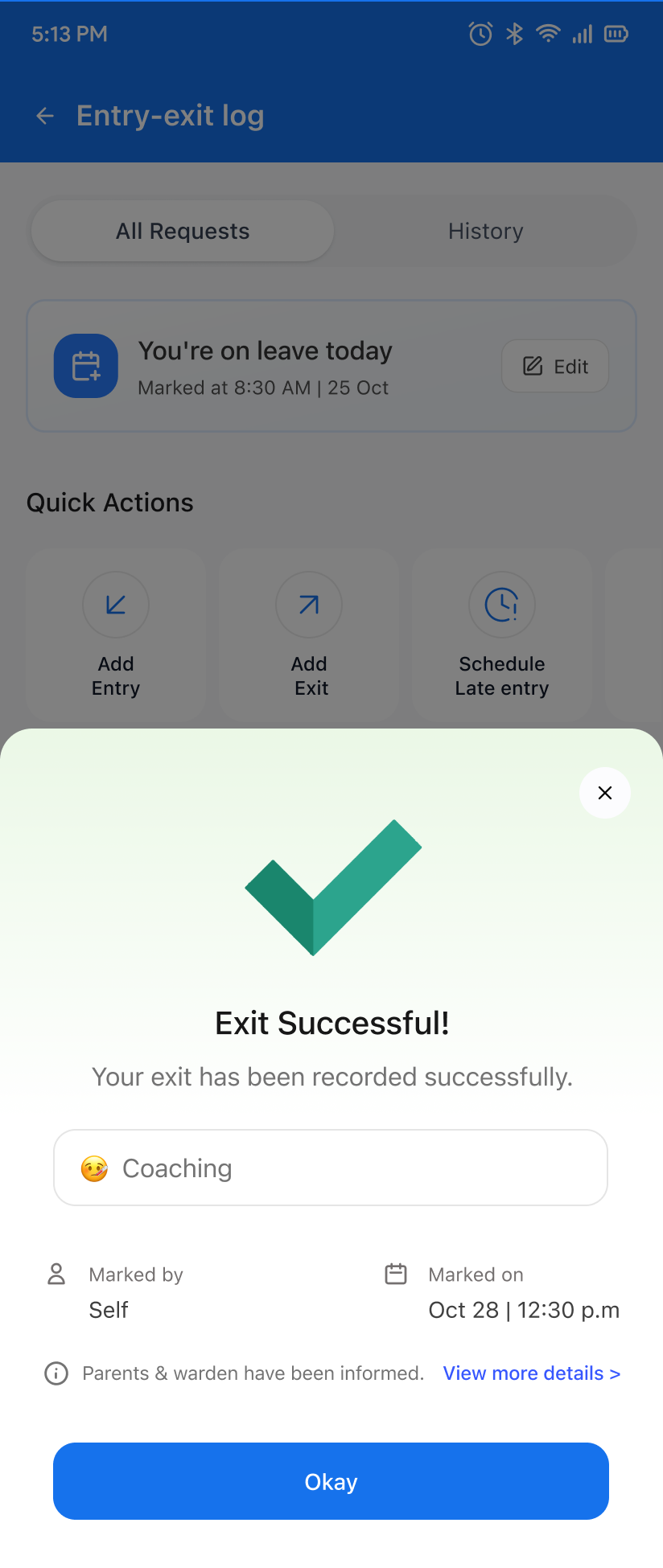663x1568 pixels.
Task: Tap the Okay button
Action: click(x=331, y=1481)
